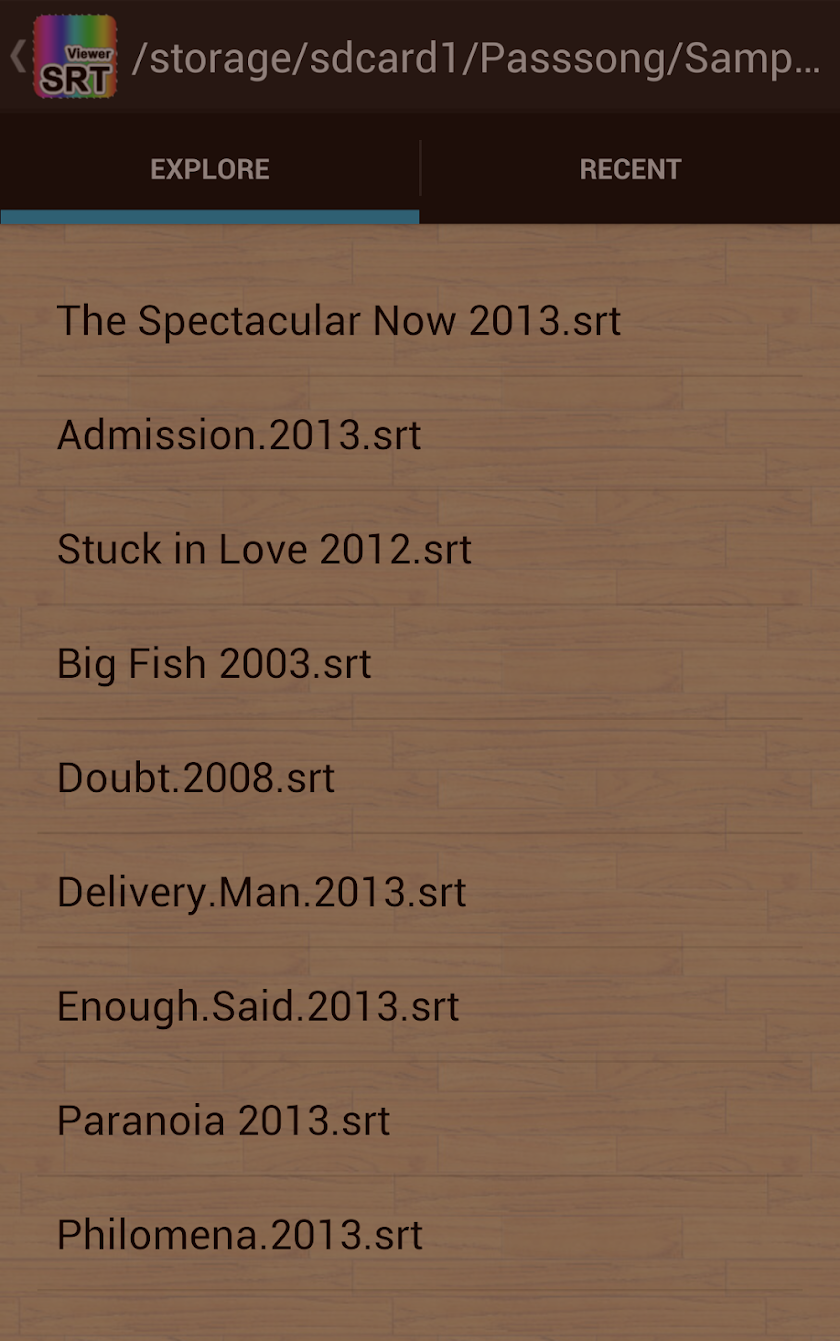This screenshot has height=1341, width=840.
Task: Open Delivery.Man.2013.srt
Action: click(261, 892)
